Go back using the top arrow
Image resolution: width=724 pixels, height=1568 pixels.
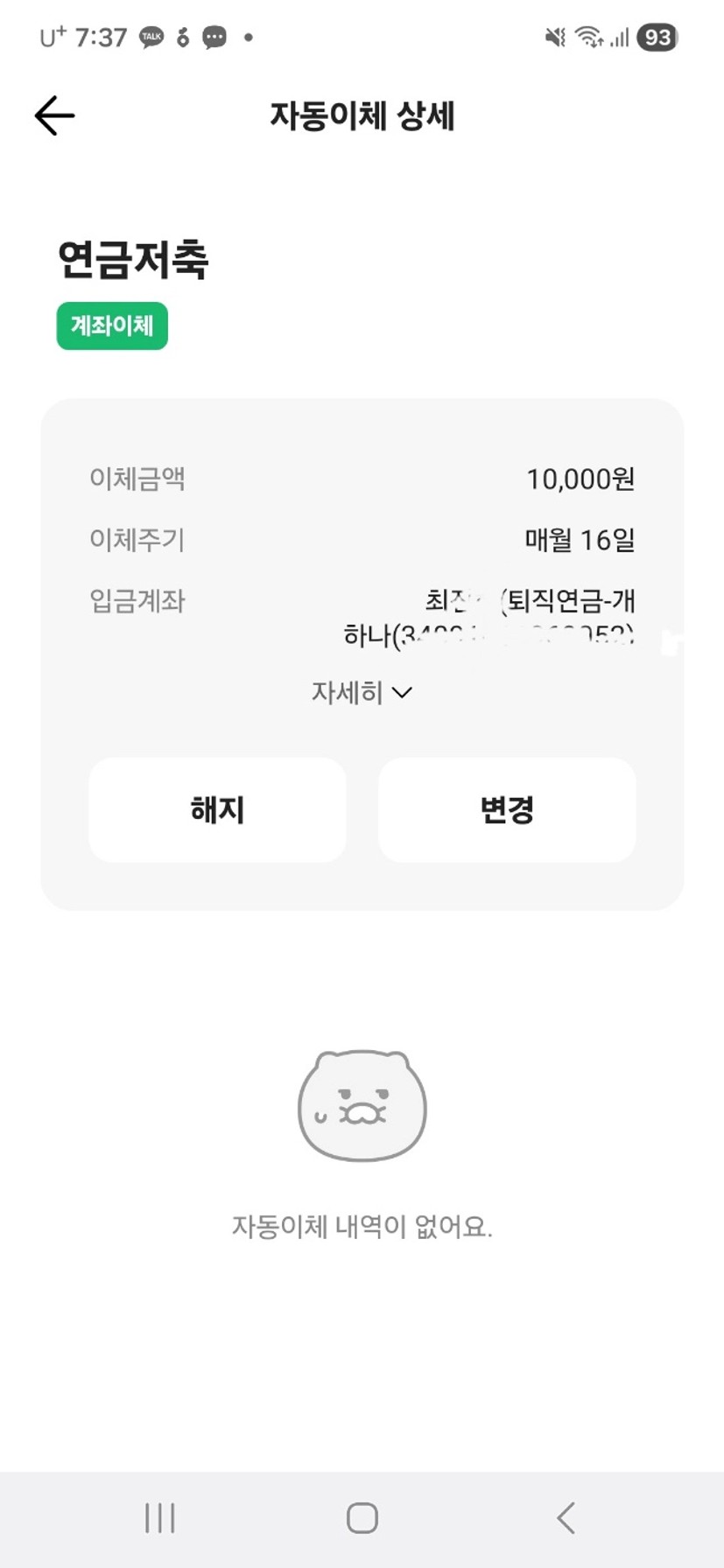coord(54,115)
